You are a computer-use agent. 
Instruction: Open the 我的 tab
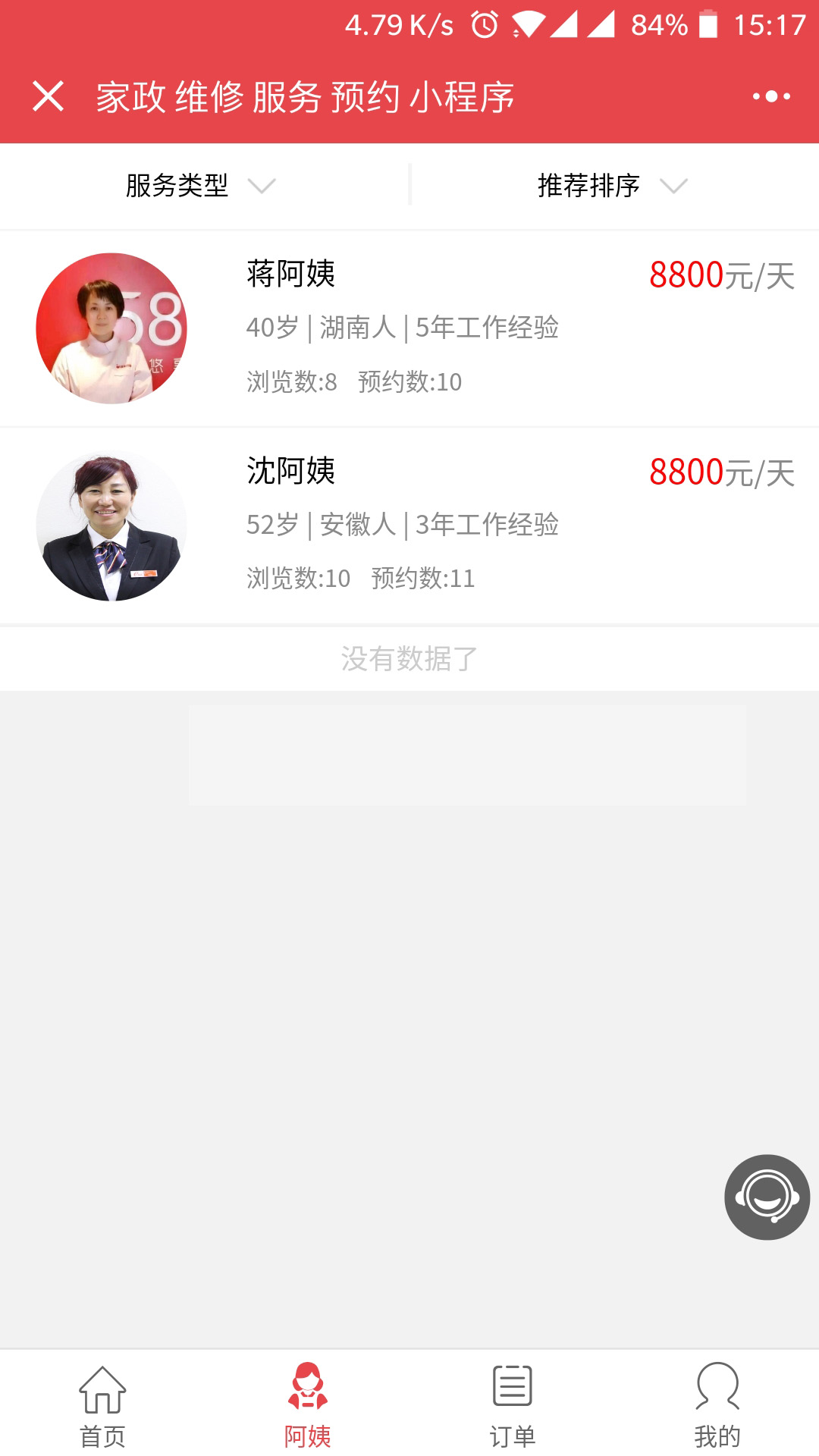717,1405
